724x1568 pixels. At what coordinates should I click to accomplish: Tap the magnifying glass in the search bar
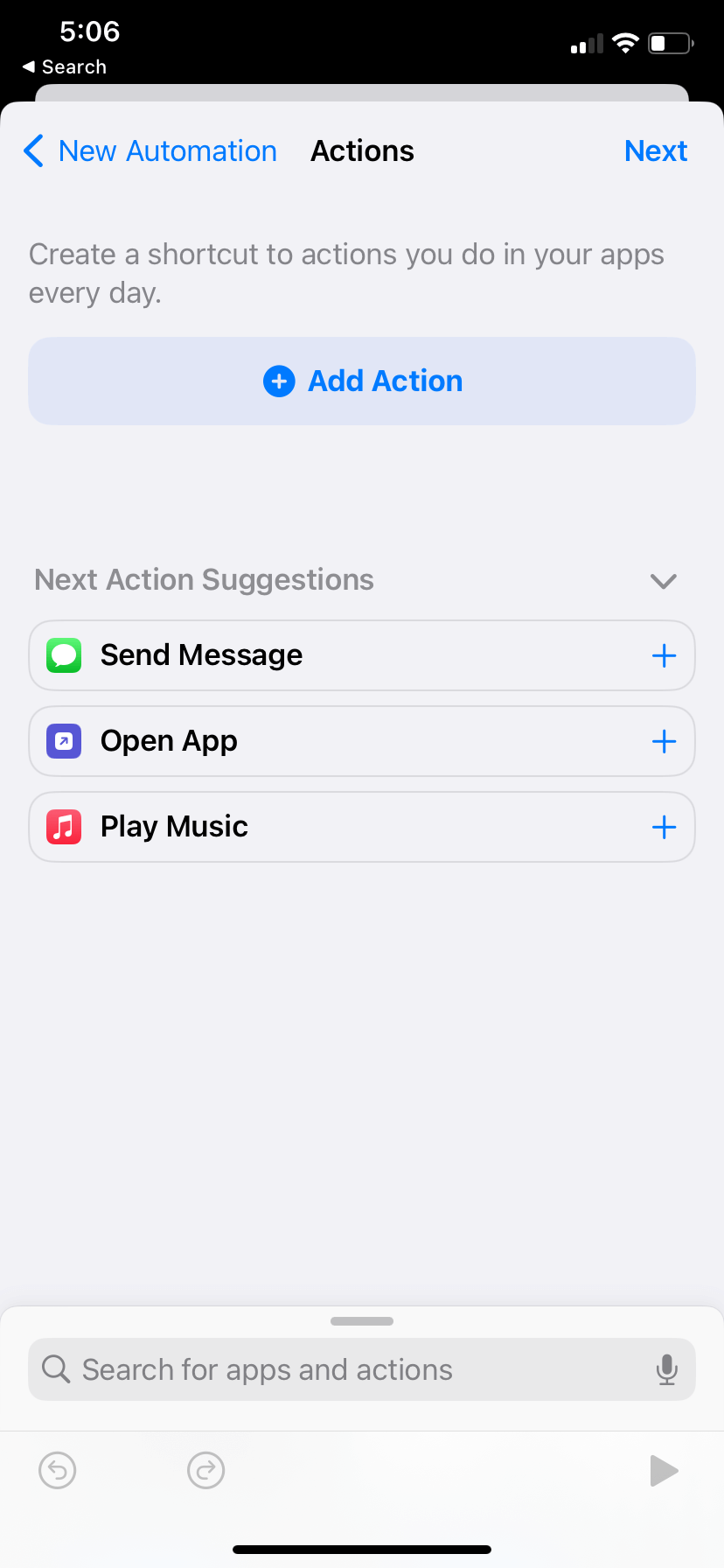point(54,1368)
